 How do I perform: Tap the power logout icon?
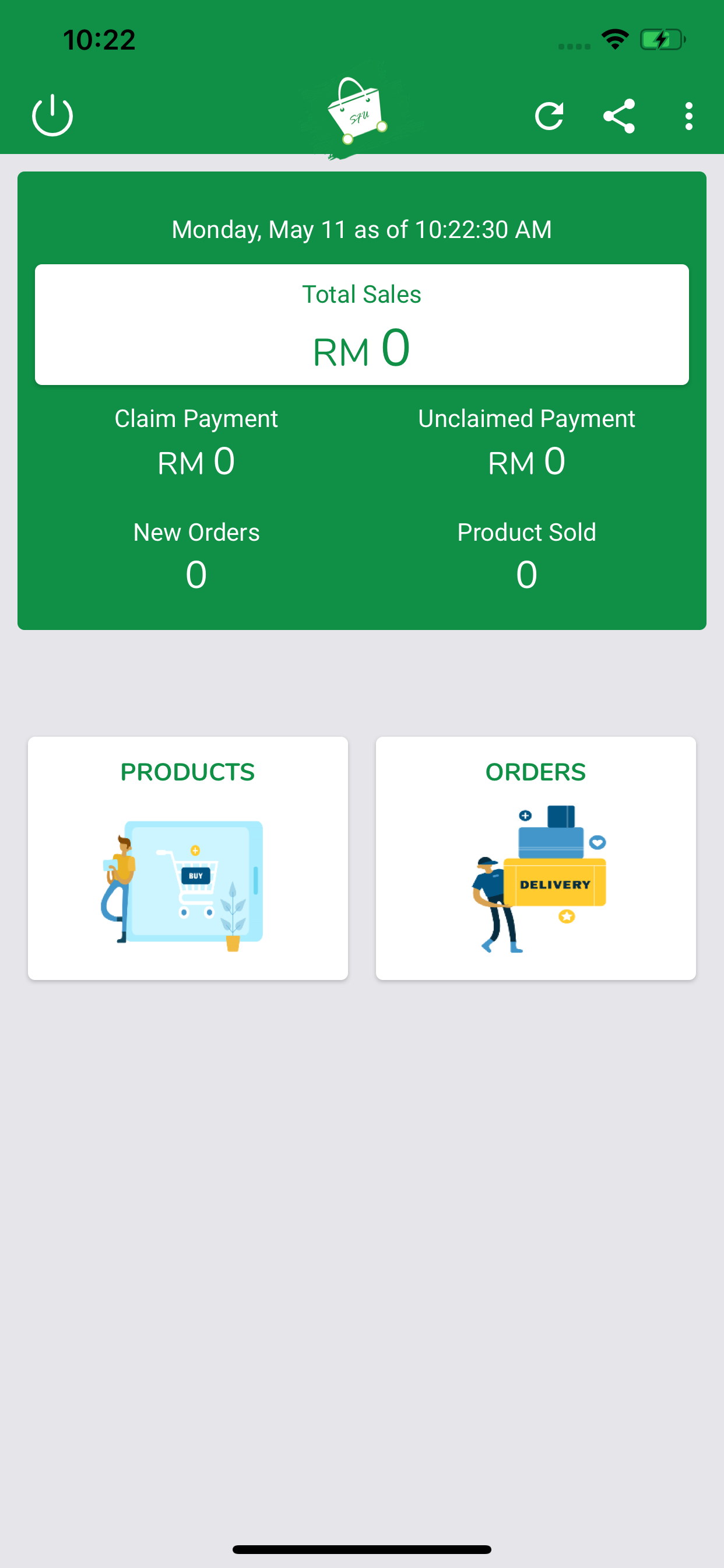point(52,116)
